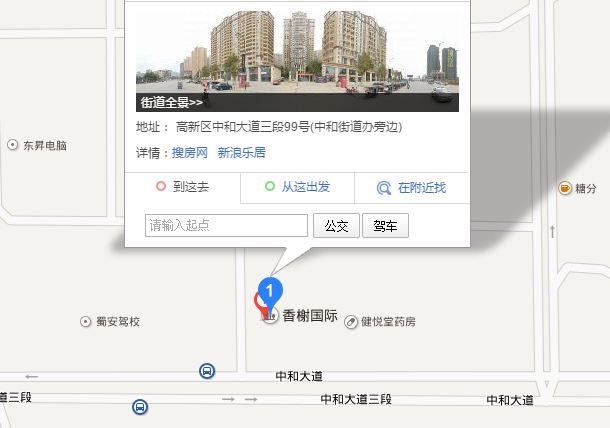This screenshot has height=428, width=610.
Task: Select the map marker numbered 1
Action: tap(273, 291)
